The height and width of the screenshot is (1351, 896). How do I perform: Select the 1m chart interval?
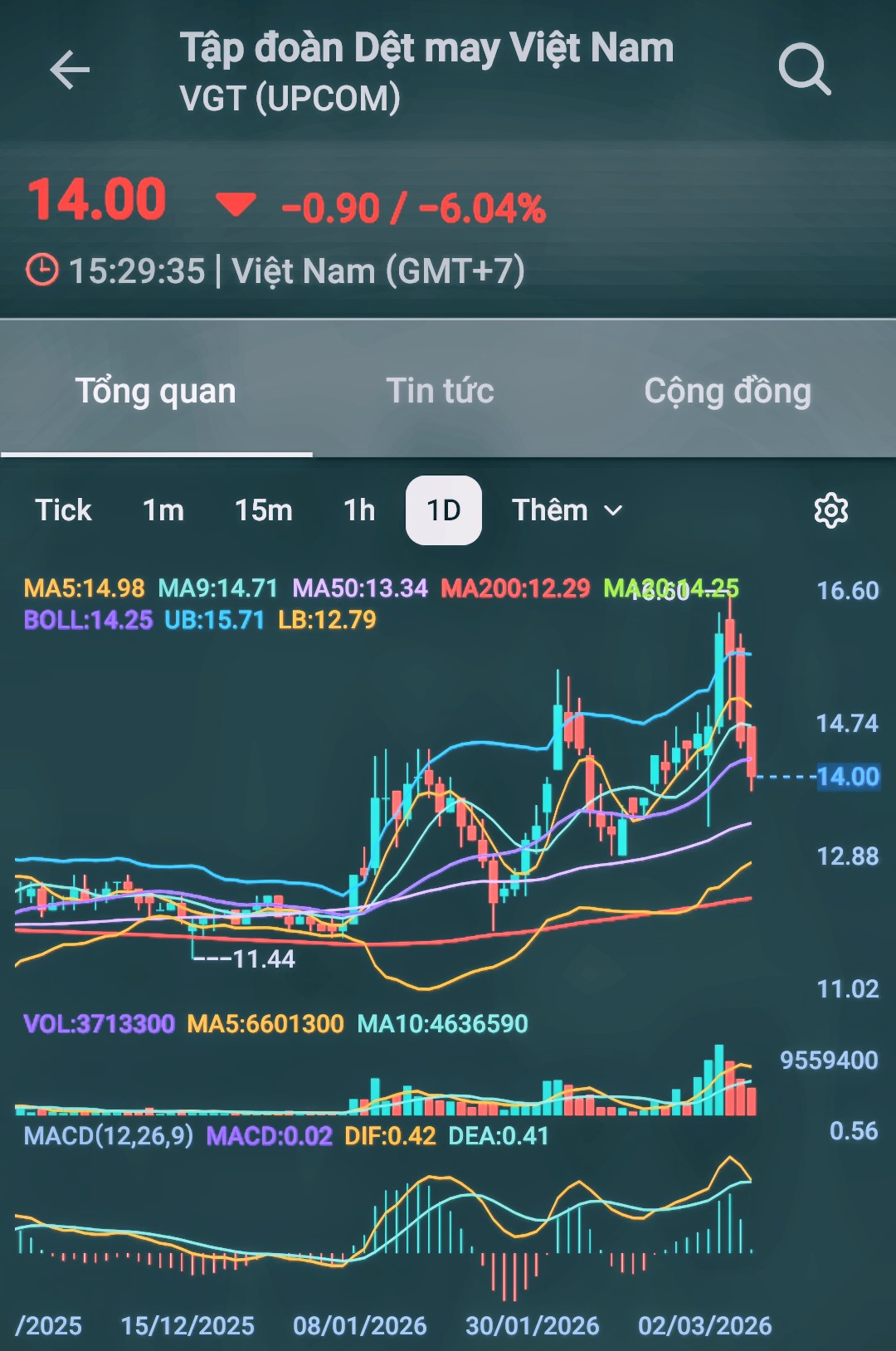163,510
